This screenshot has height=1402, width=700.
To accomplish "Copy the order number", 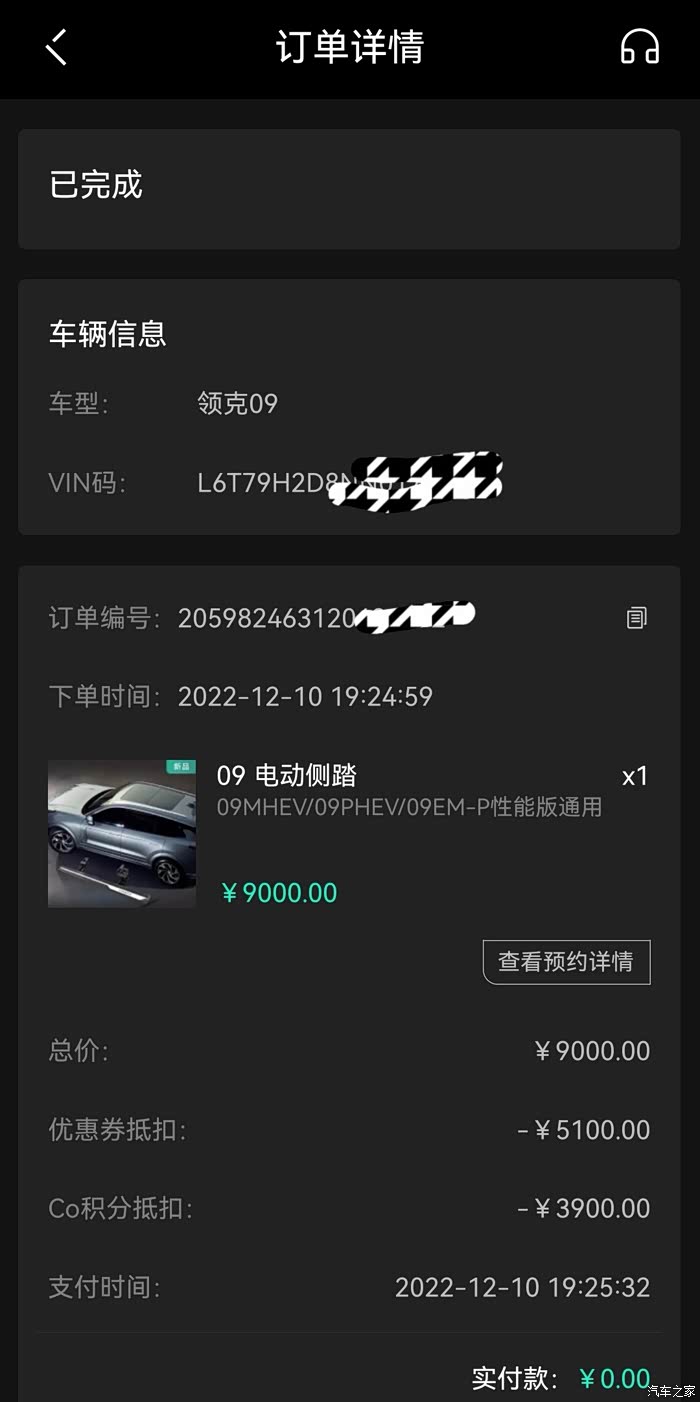I will click(637, 618).
